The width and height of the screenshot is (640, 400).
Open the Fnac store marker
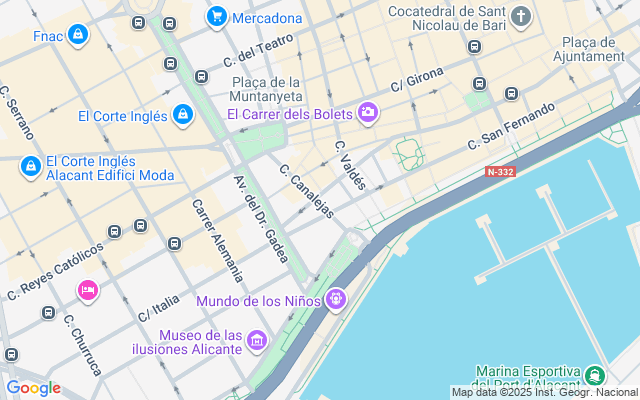click(x=78, y=37)
